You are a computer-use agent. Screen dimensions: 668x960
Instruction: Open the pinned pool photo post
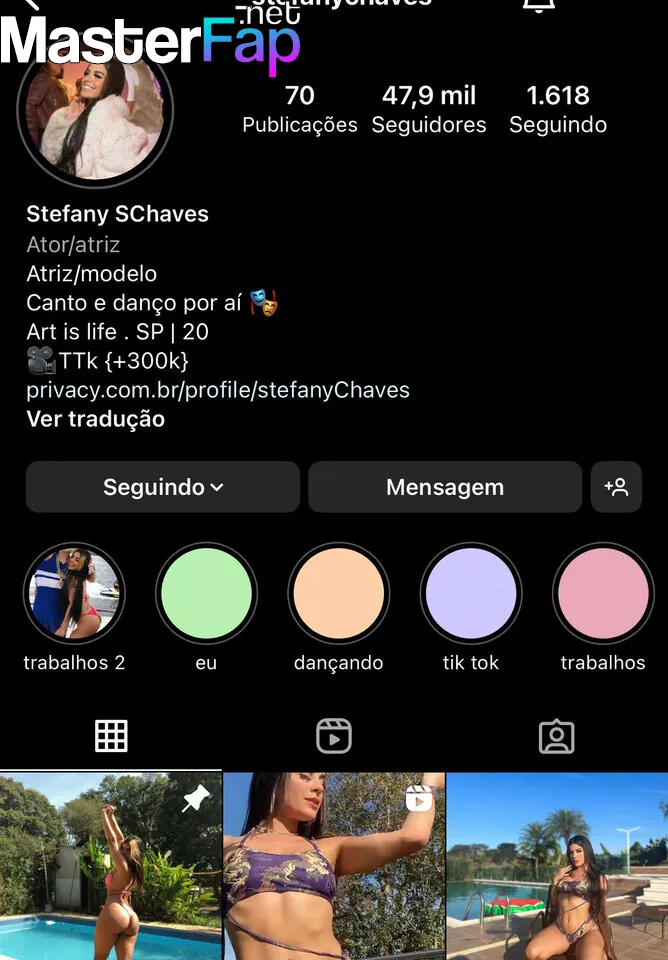coord(110,866)
